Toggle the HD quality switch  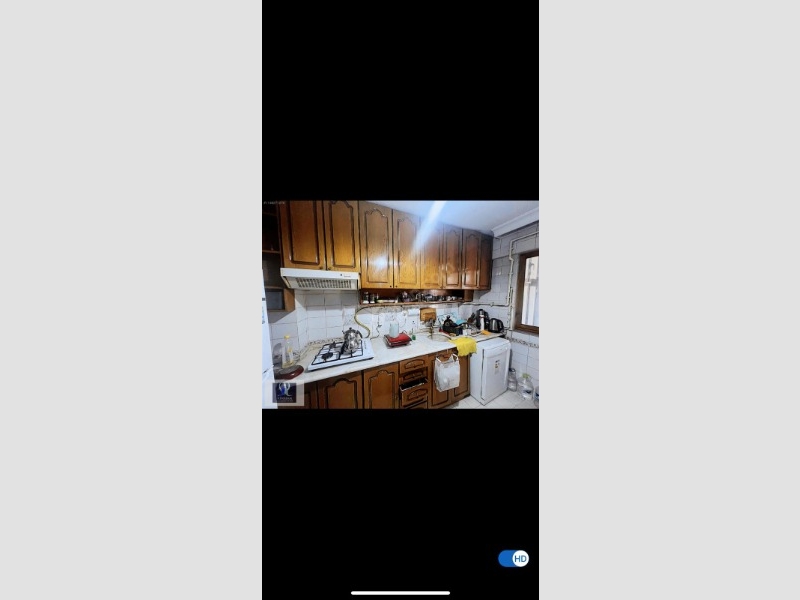(x=513, y=558)
